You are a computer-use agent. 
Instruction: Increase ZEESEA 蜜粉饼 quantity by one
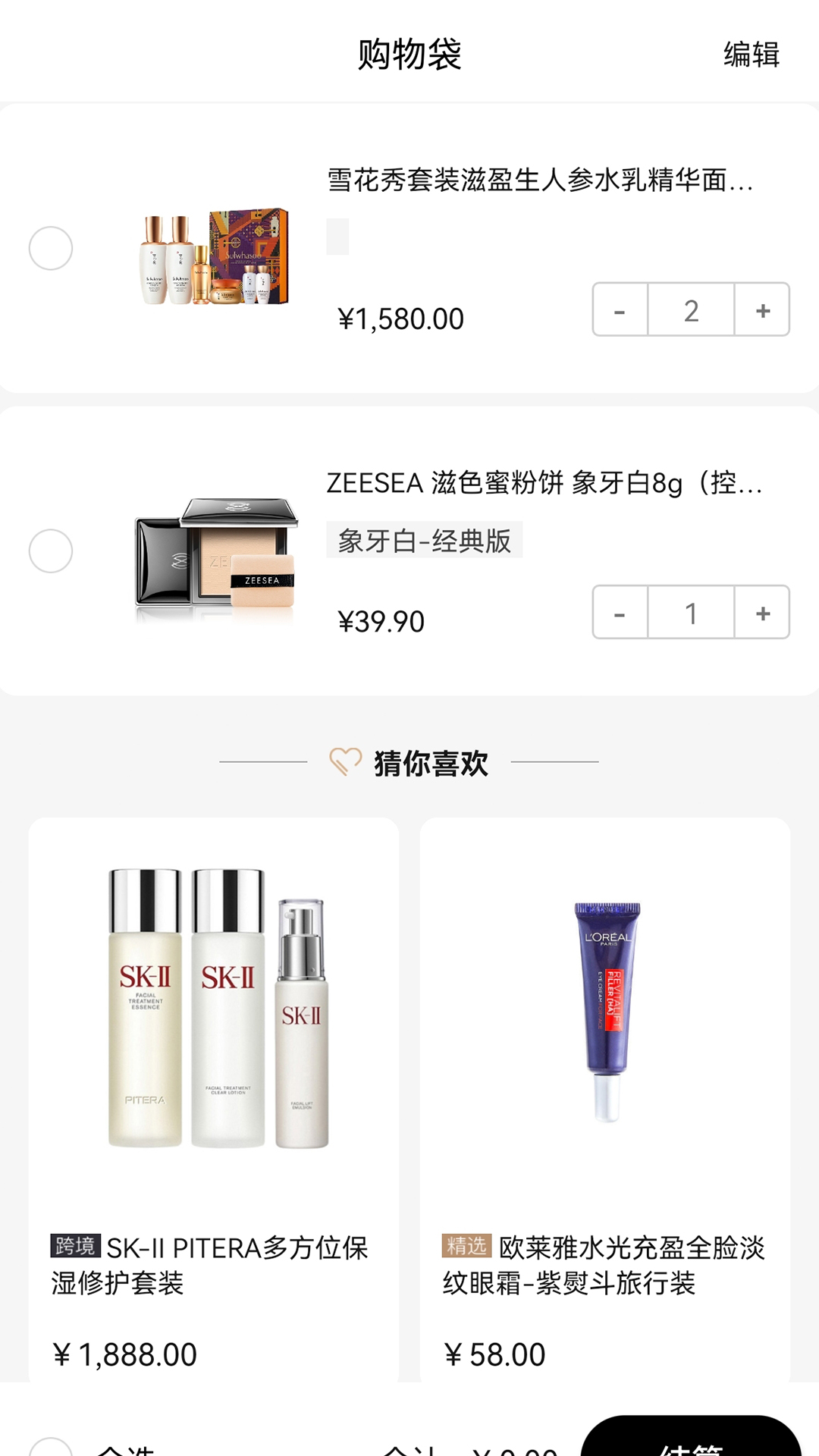click(762, 613)
